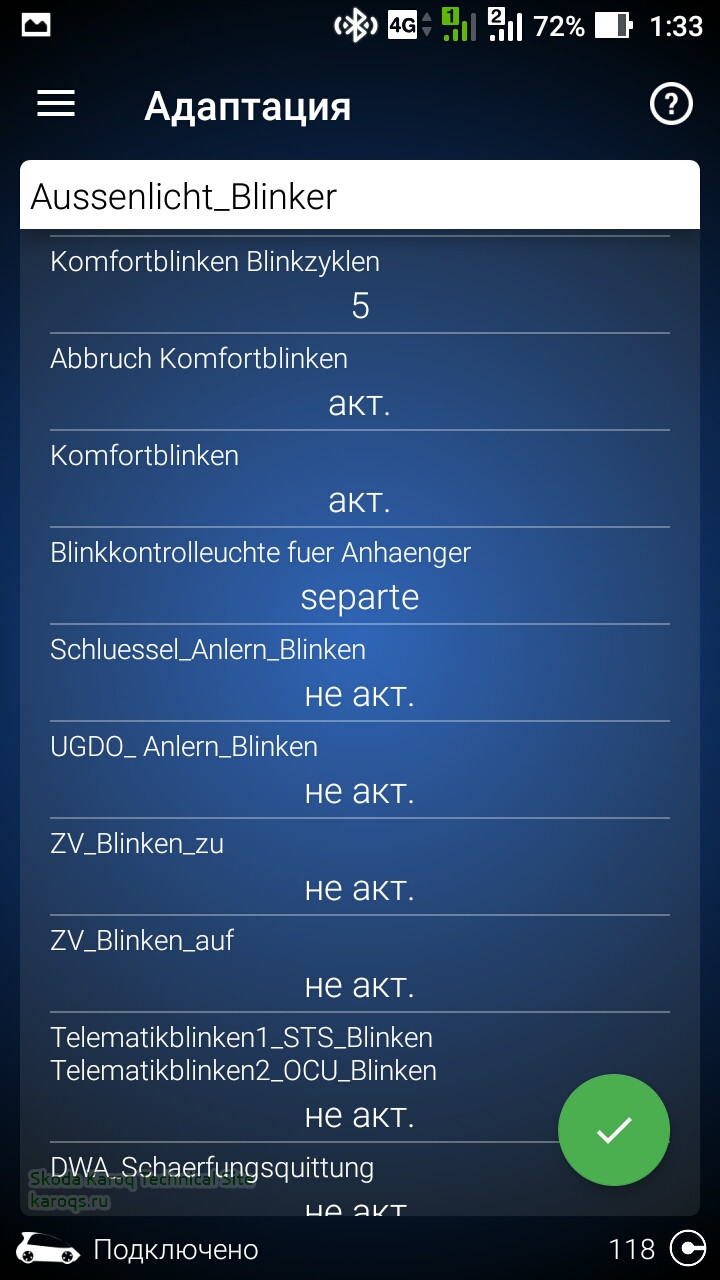This screenshot has height=1280, width=720.
Task: Open the help question mark icon
Action: pos(671,104)
